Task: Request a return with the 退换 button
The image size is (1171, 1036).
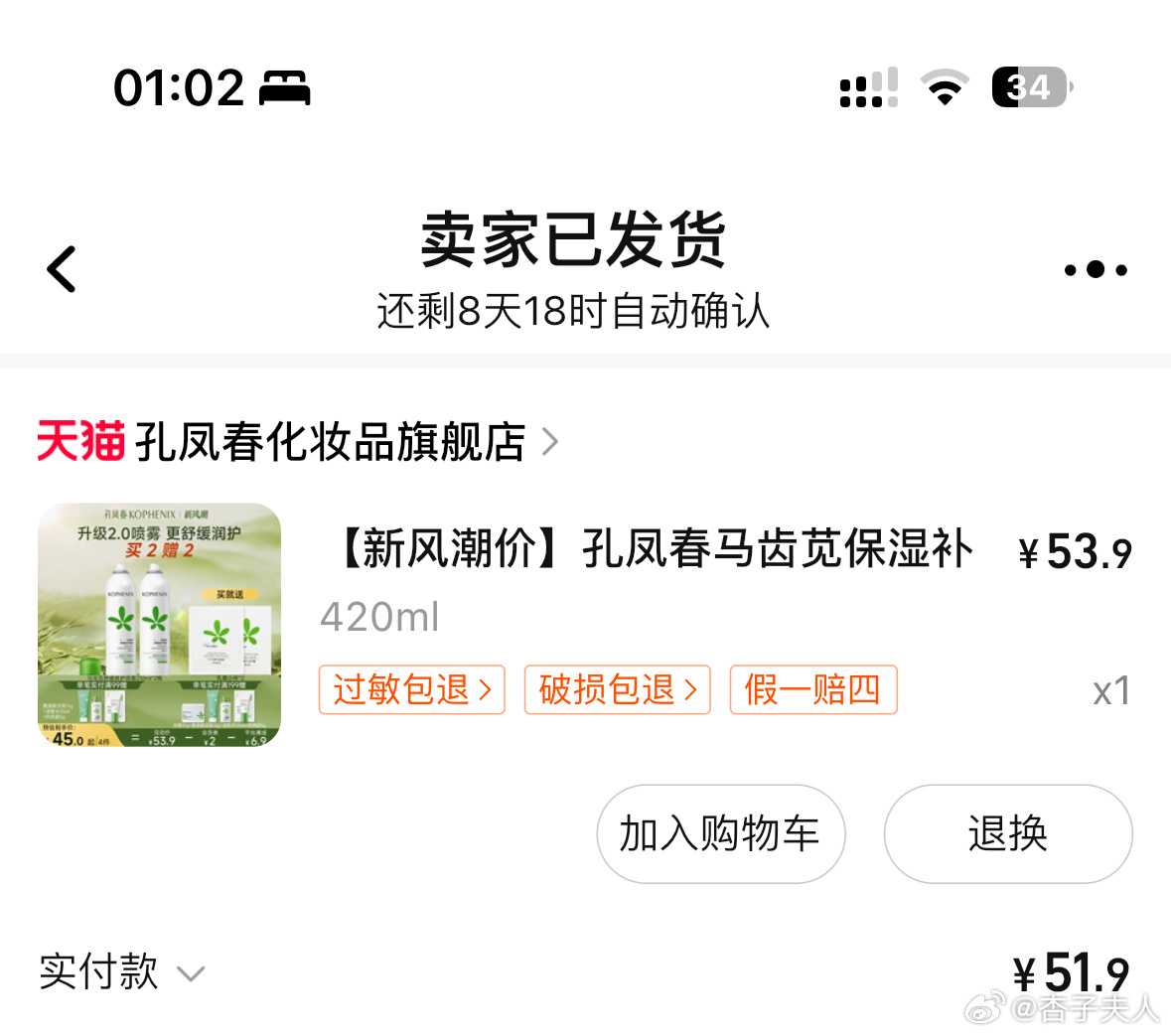Action: [x=1007, y=833]
